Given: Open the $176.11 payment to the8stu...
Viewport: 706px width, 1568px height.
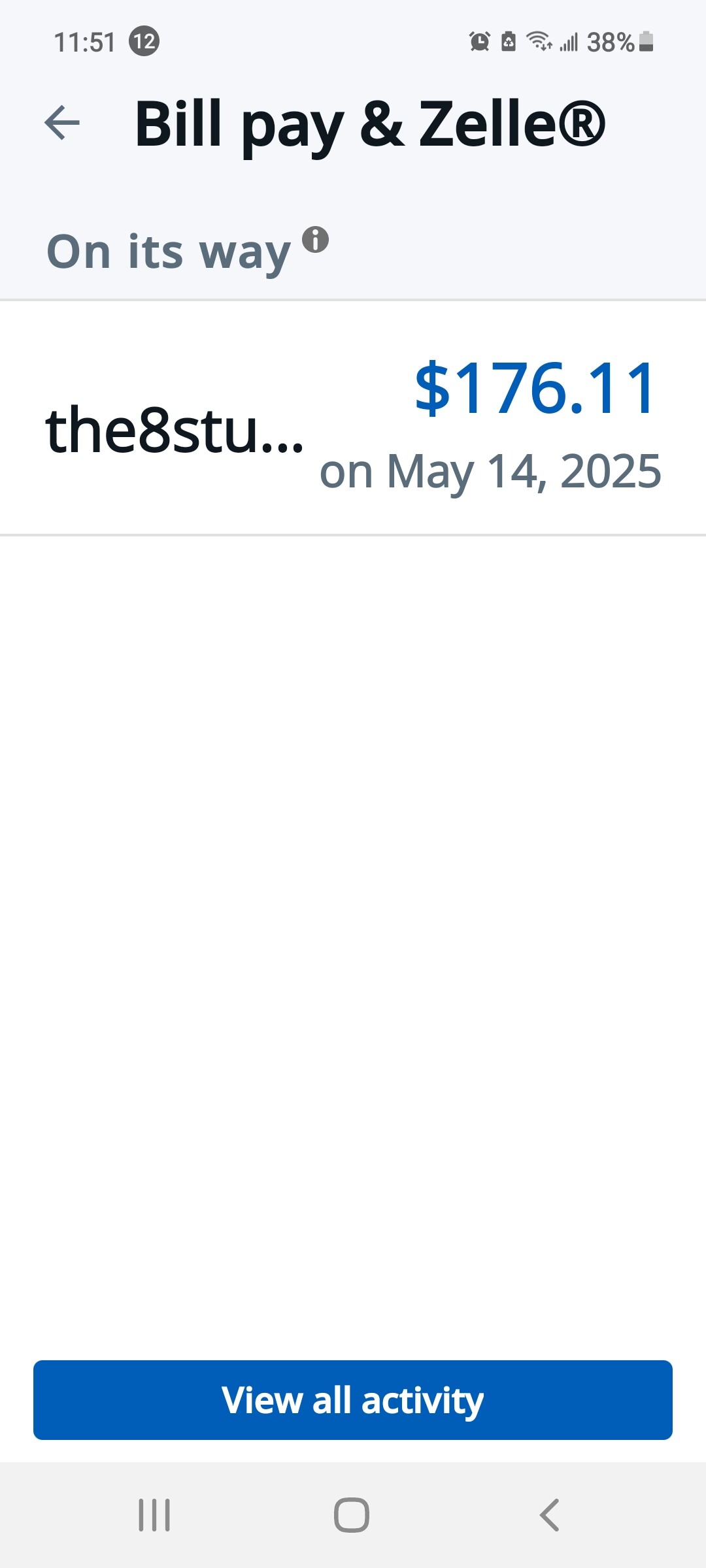Looking at the screenshot, I should coord(353,418).
